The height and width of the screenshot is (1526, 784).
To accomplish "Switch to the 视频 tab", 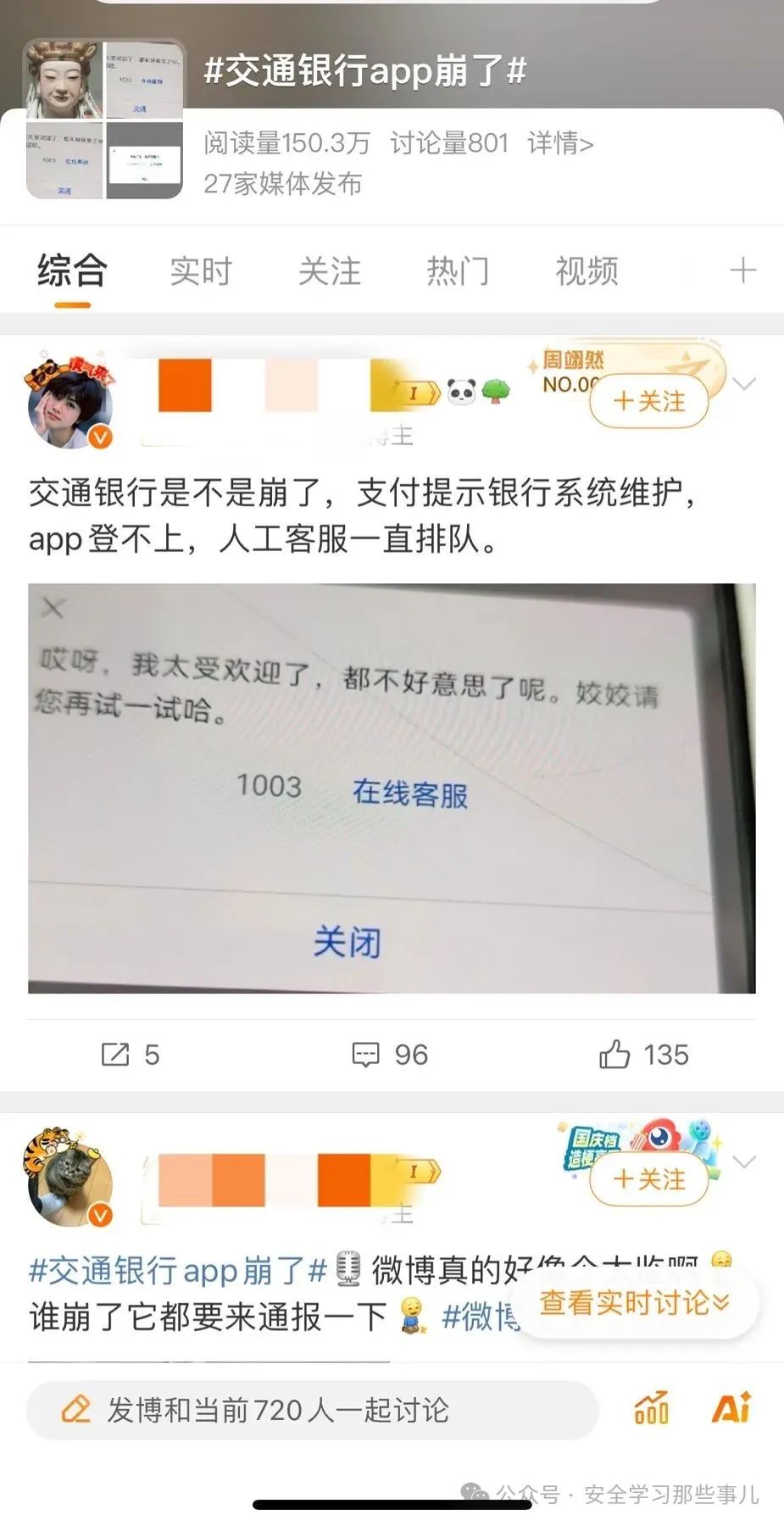I will [x=587, y=271].
